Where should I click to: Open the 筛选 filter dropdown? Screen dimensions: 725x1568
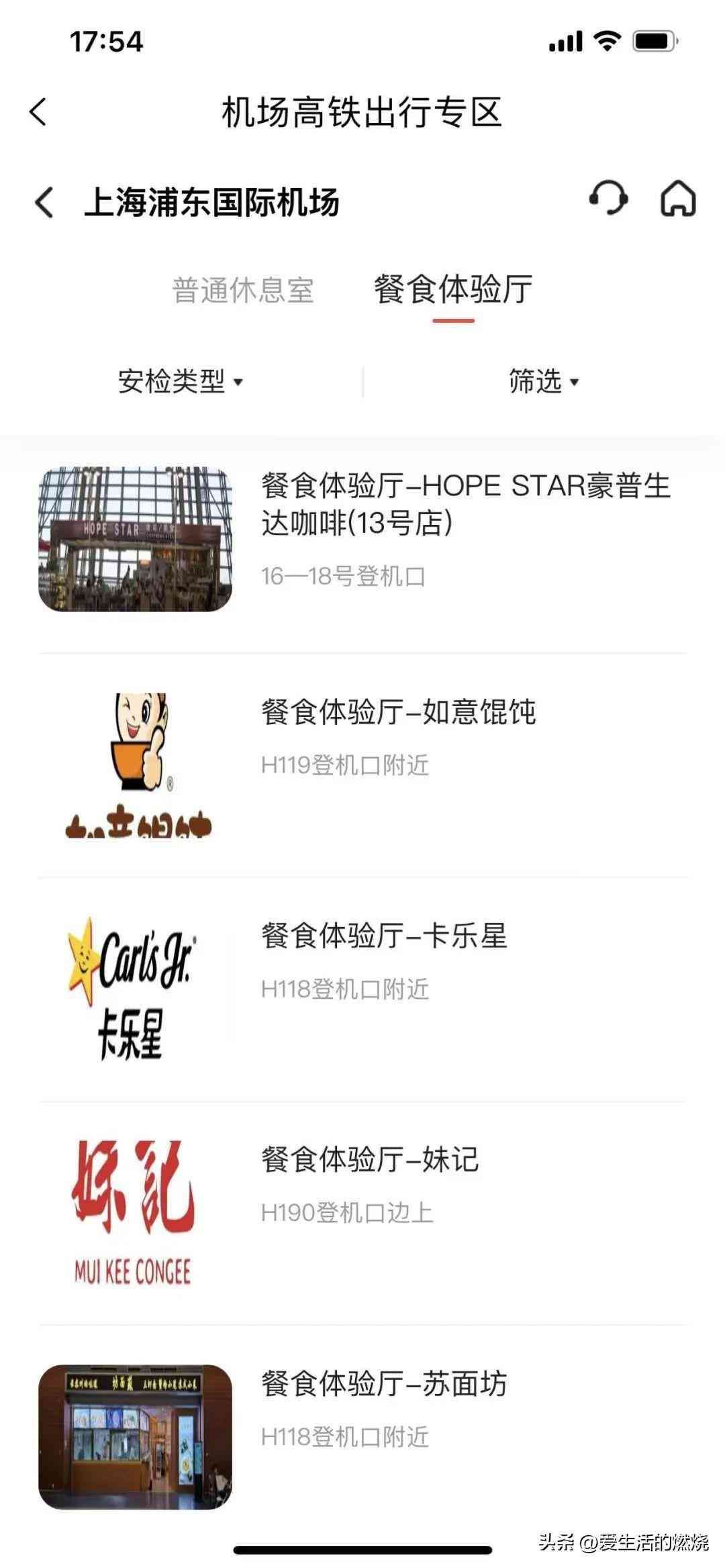543,381
